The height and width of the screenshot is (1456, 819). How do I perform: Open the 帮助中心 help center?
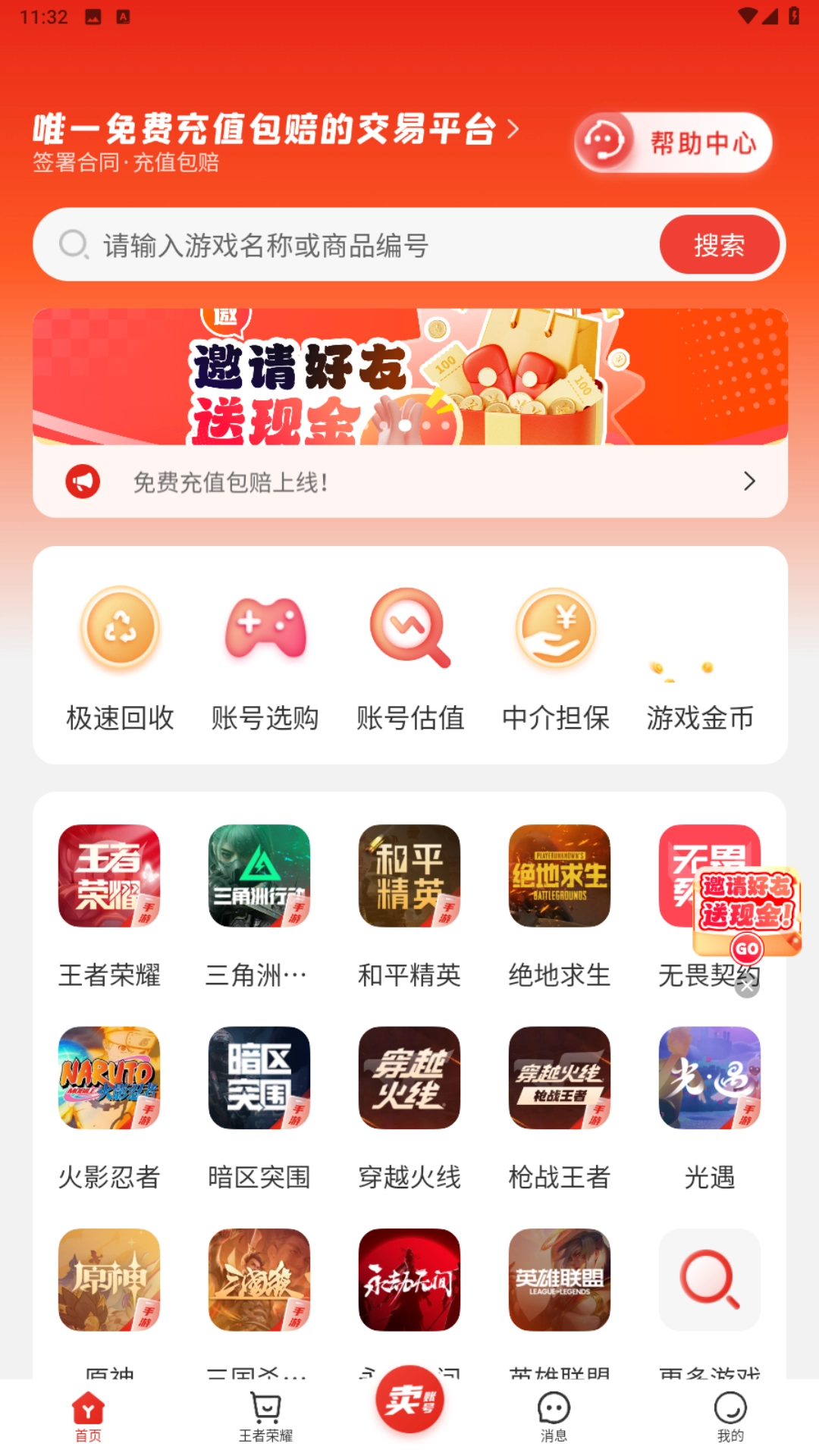click(673, 143)
